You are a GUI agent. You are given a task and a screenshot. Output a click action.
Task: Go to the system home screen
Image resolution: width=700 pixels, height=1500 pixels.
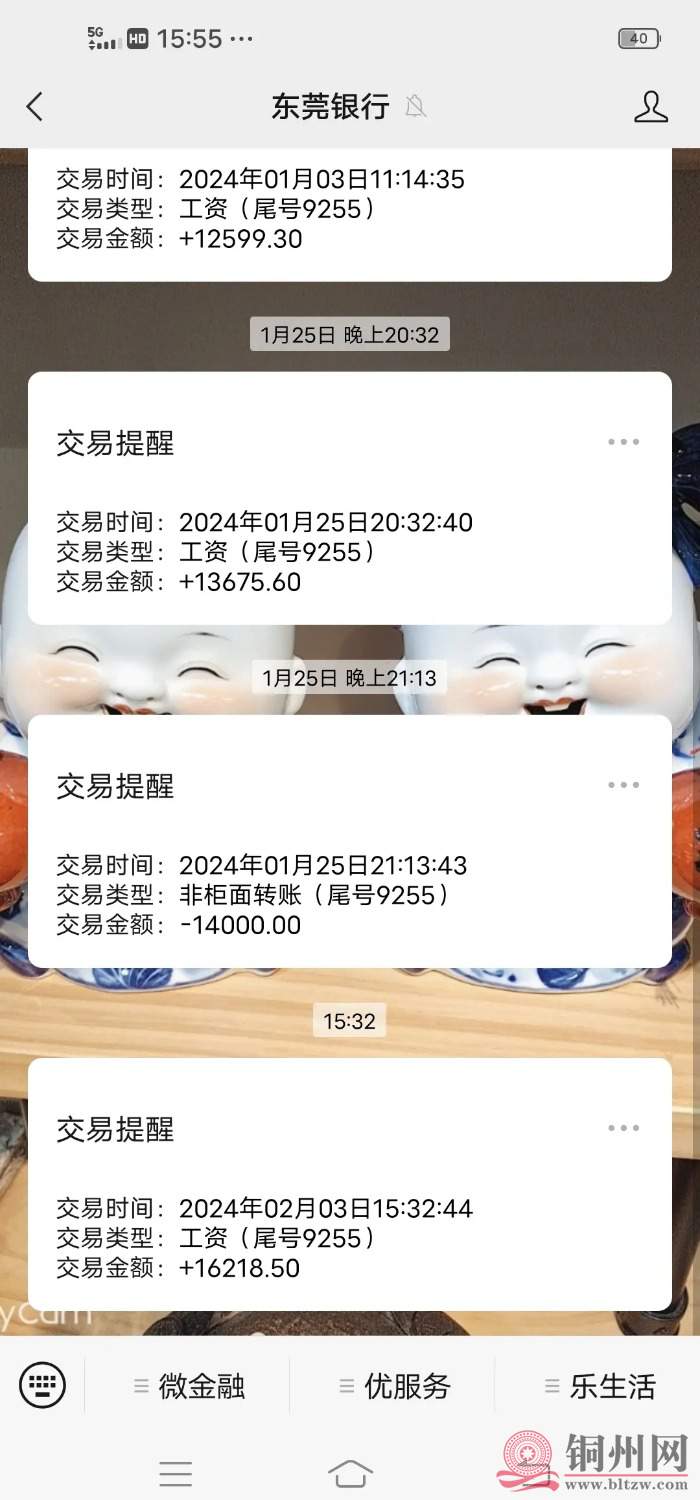(350, 1473)
